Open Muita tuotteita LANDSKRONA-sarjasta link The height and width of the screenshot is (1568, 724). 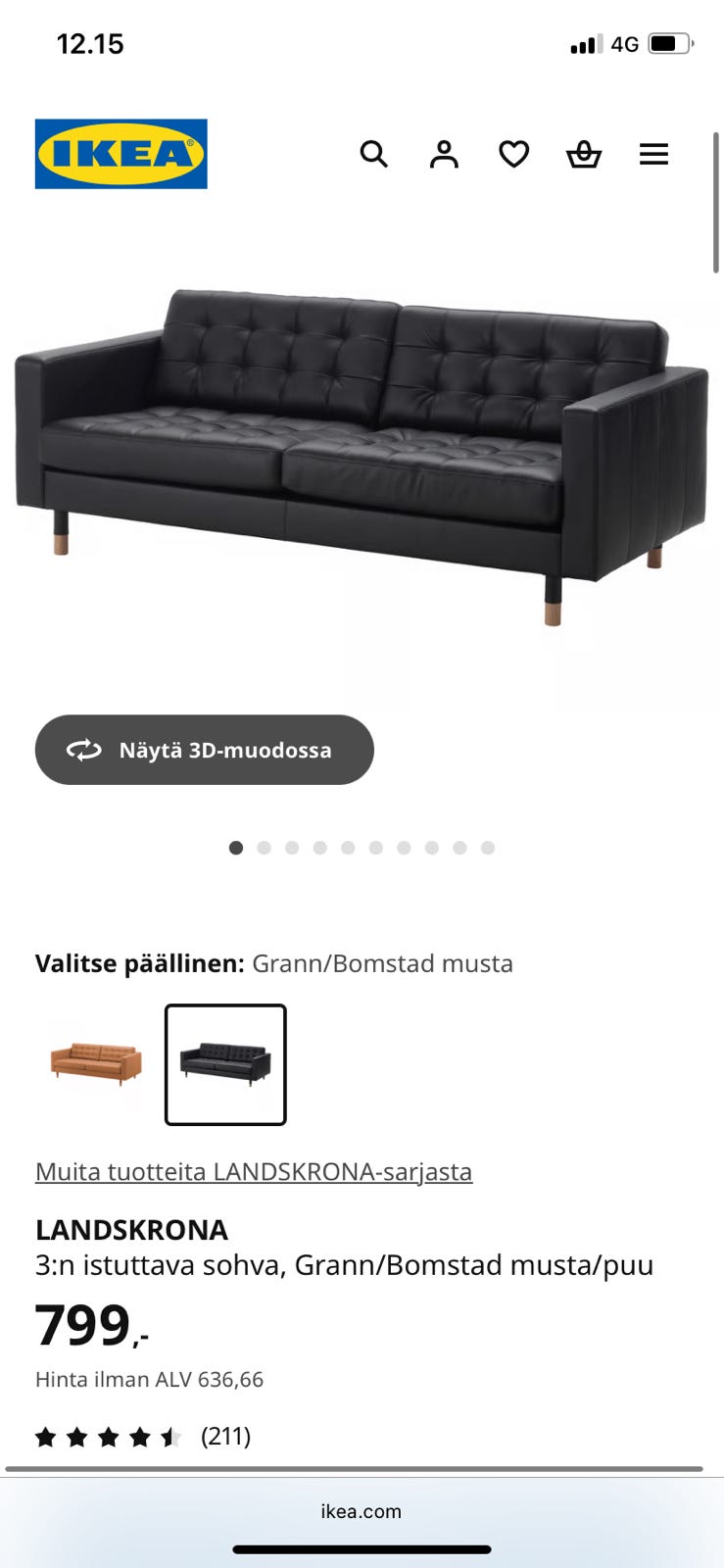pyautogui.click(x=253, y=1170)
